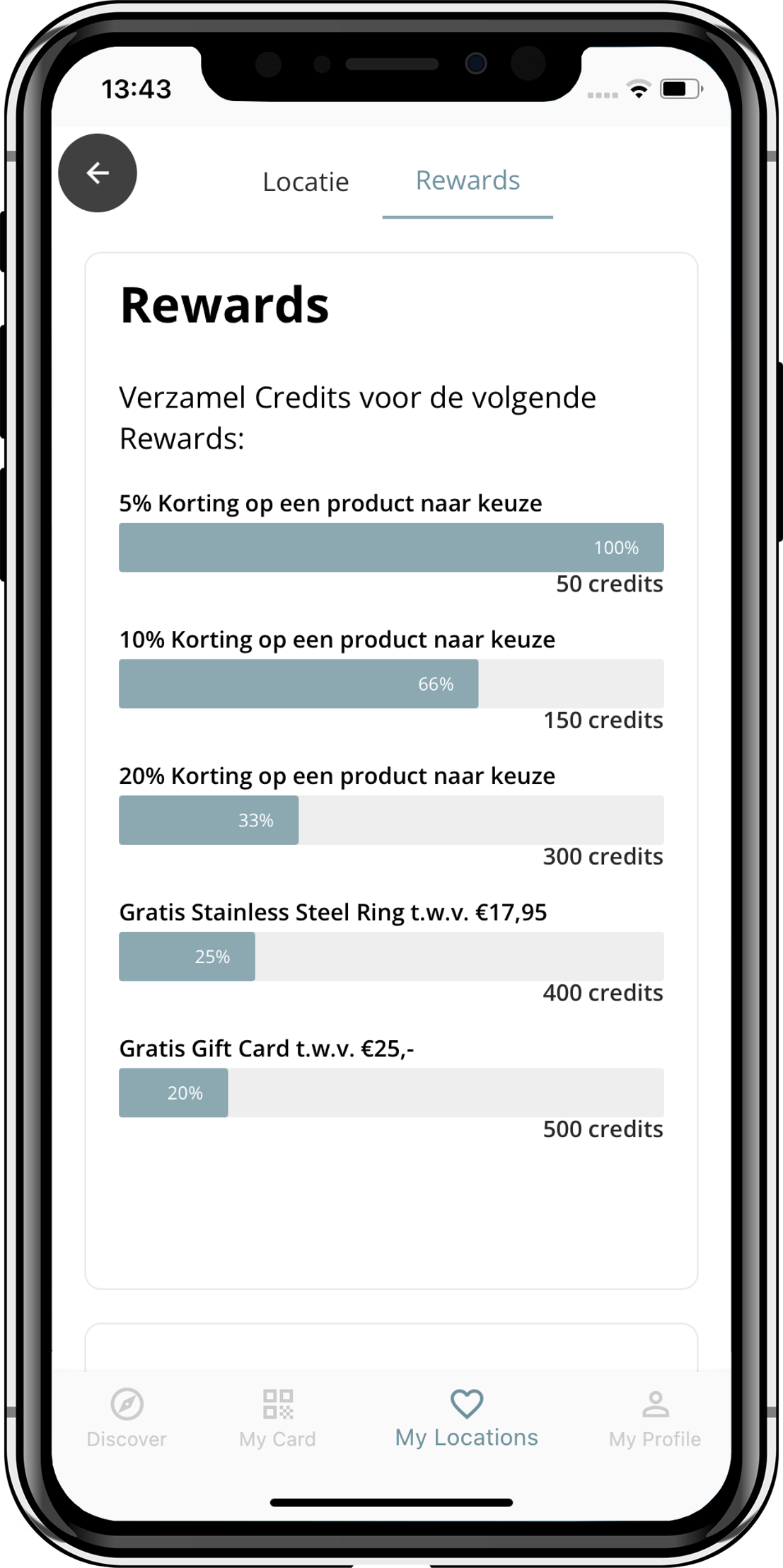783x1568 pixels.
Task: Open My Card in bottom navigation
Action: (x=277, y=1418)
